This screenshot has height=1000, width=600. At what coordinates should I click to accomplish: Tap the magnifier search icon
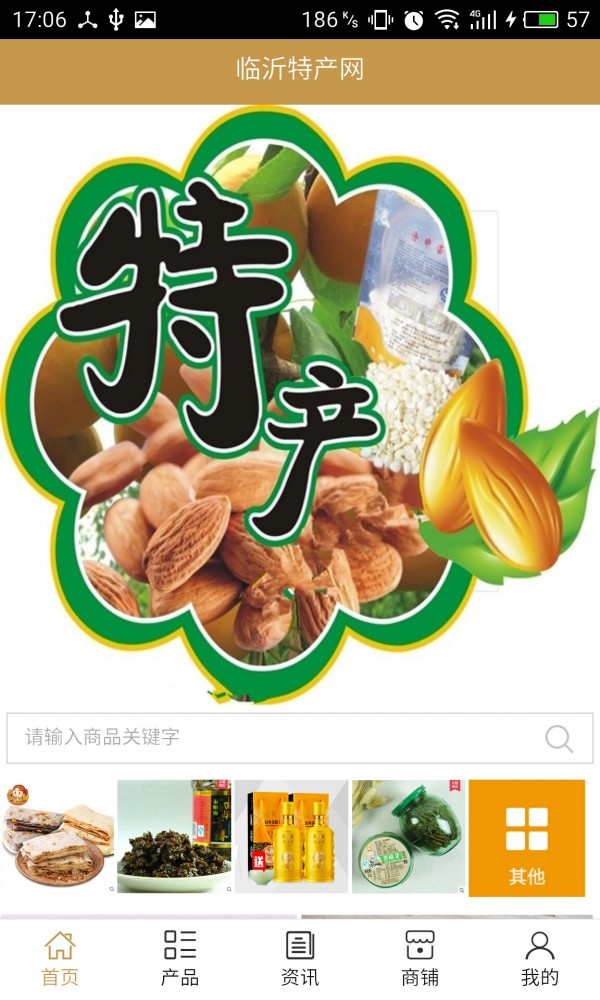pyautogui.click(x=559, y=738)
